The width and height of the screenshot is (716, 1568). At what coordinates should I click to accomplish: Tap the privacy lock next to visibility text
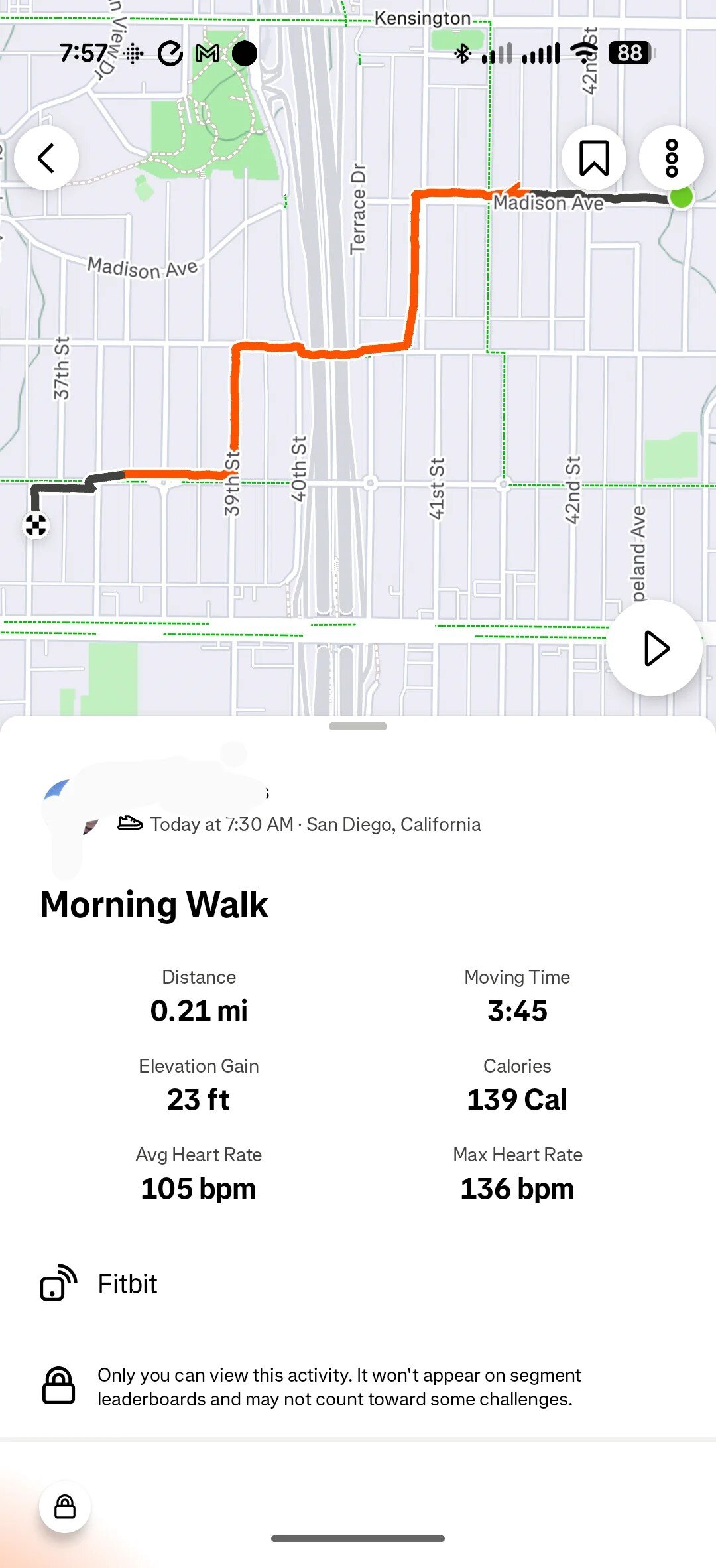(58, 1387)
